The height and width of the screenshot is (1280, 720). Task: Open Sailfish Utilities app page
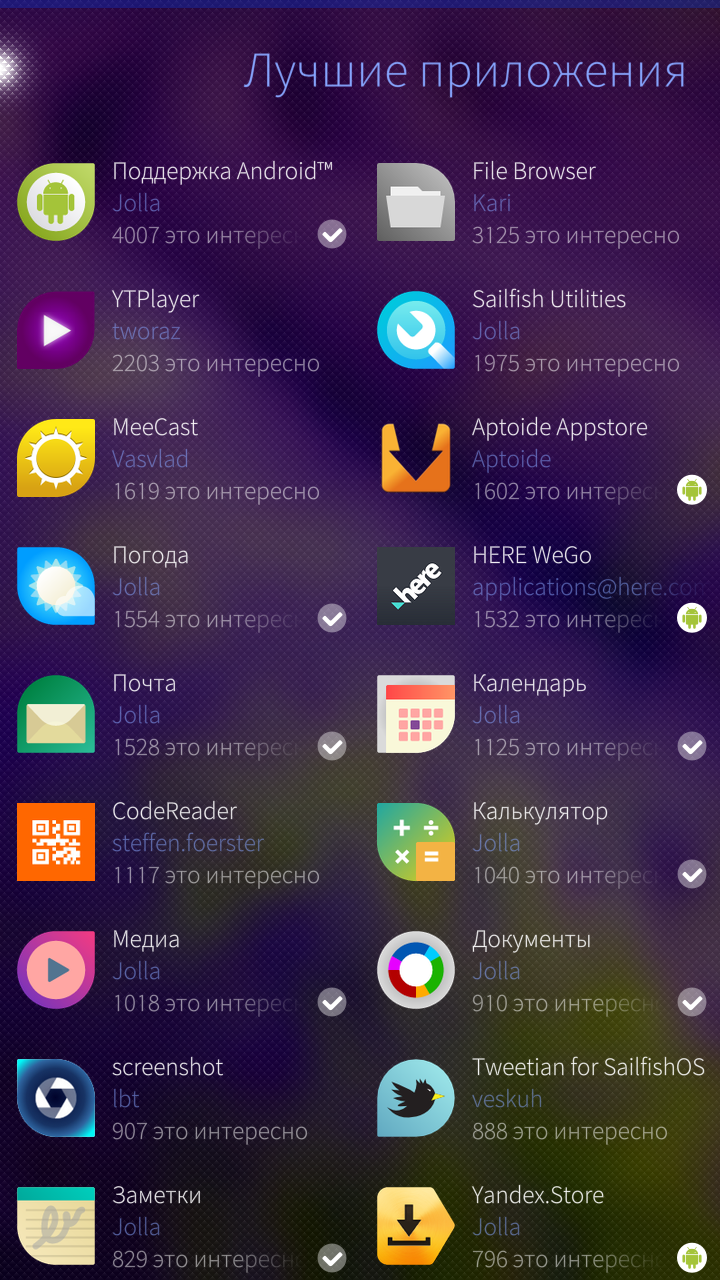pyautogui.click(x=540, y=331)
